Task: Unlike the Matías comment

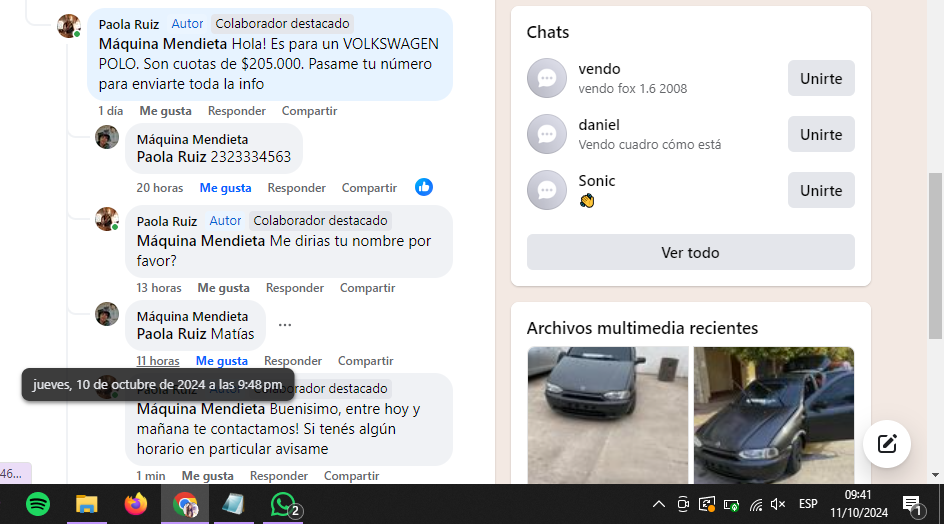Action: pyautogui.click(x=221, y=361)
